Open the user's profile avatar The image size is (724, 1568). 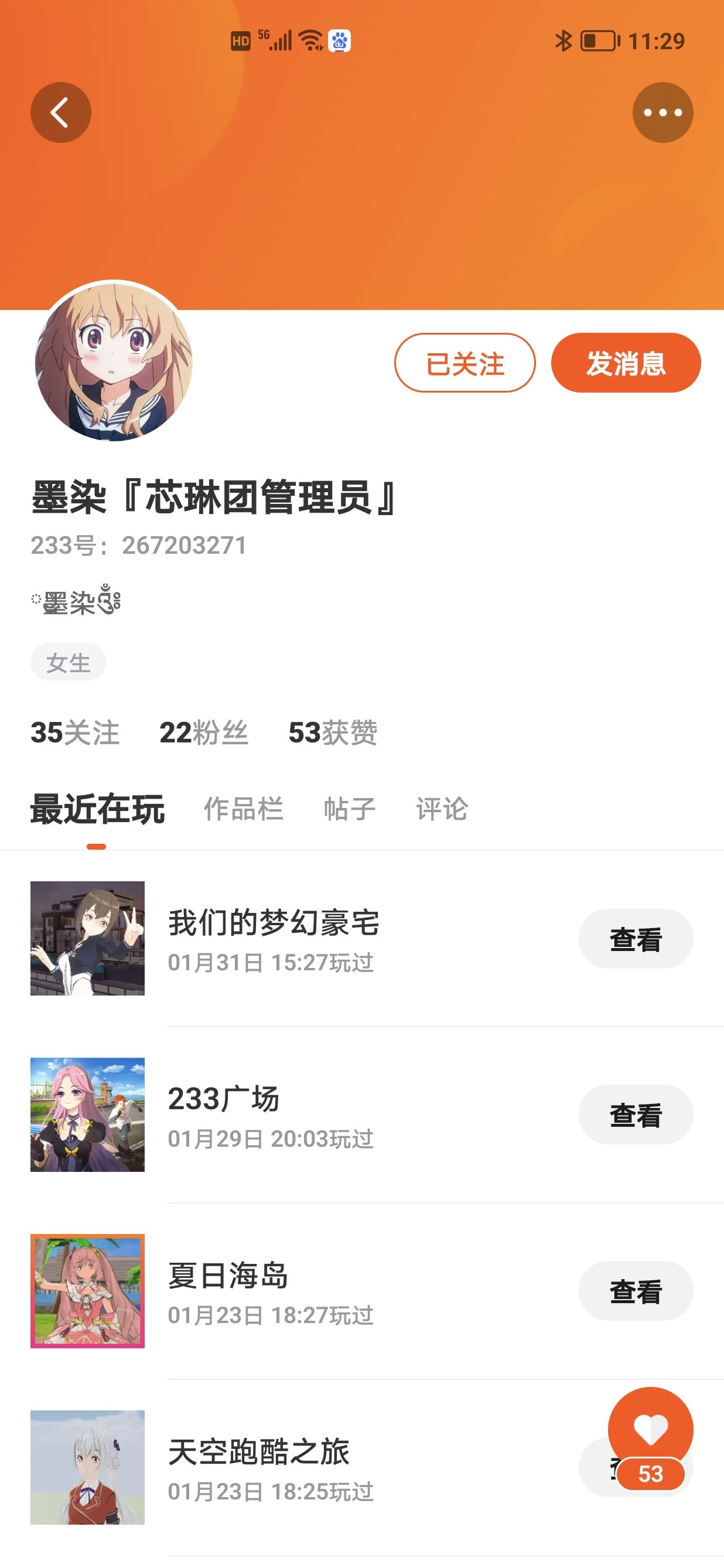tap(114, 361)
